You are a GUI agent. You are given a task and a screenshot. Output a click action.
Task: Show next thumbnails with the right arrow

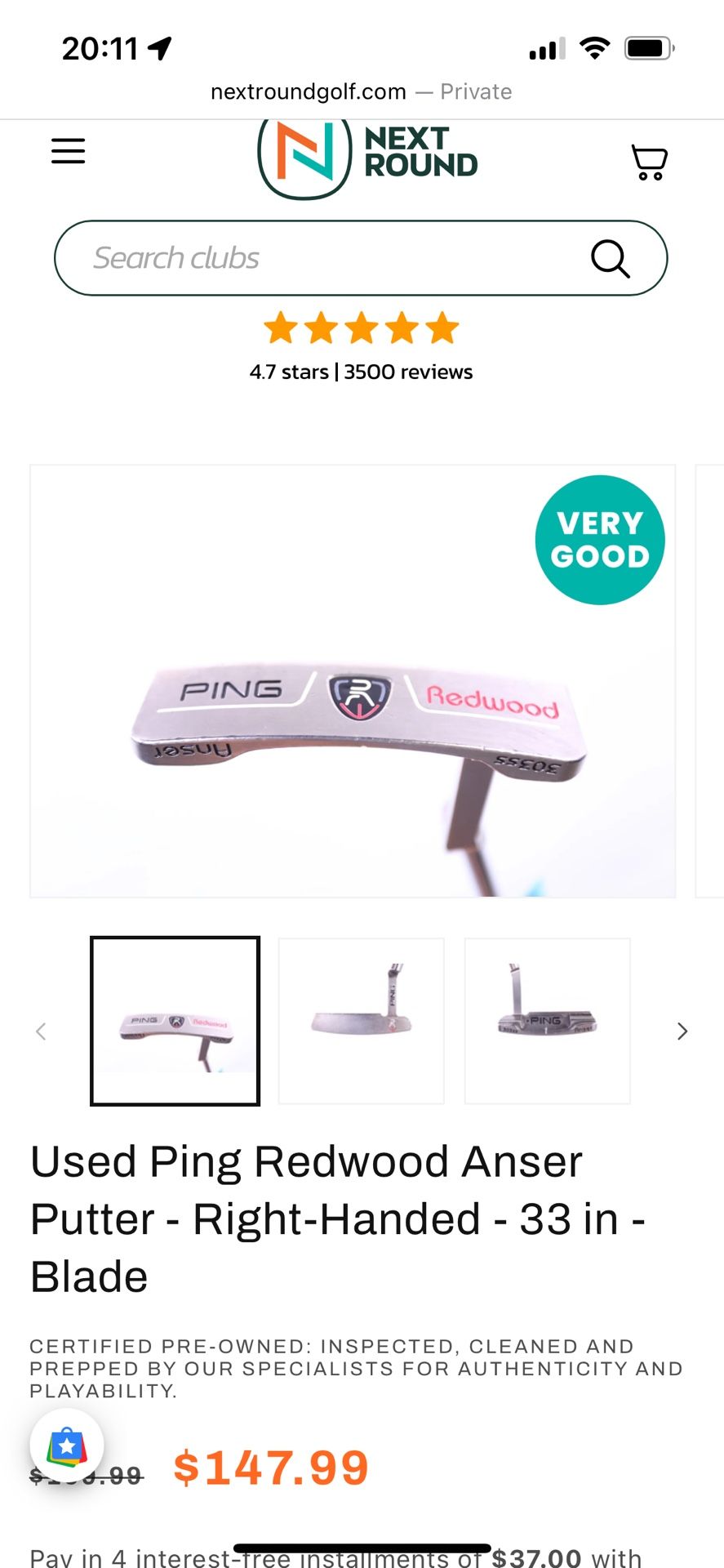[682, 1031]
